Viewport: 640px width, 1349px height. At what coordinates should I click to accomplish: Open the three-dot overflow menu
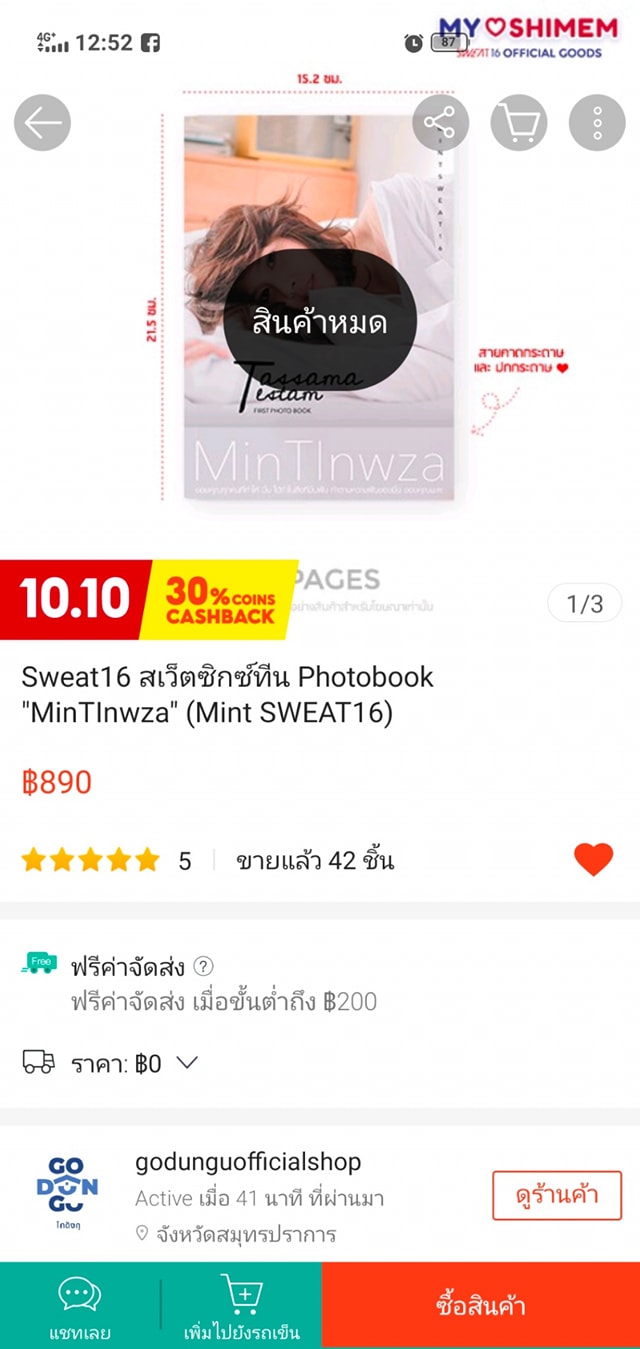(x=597, y=123)
